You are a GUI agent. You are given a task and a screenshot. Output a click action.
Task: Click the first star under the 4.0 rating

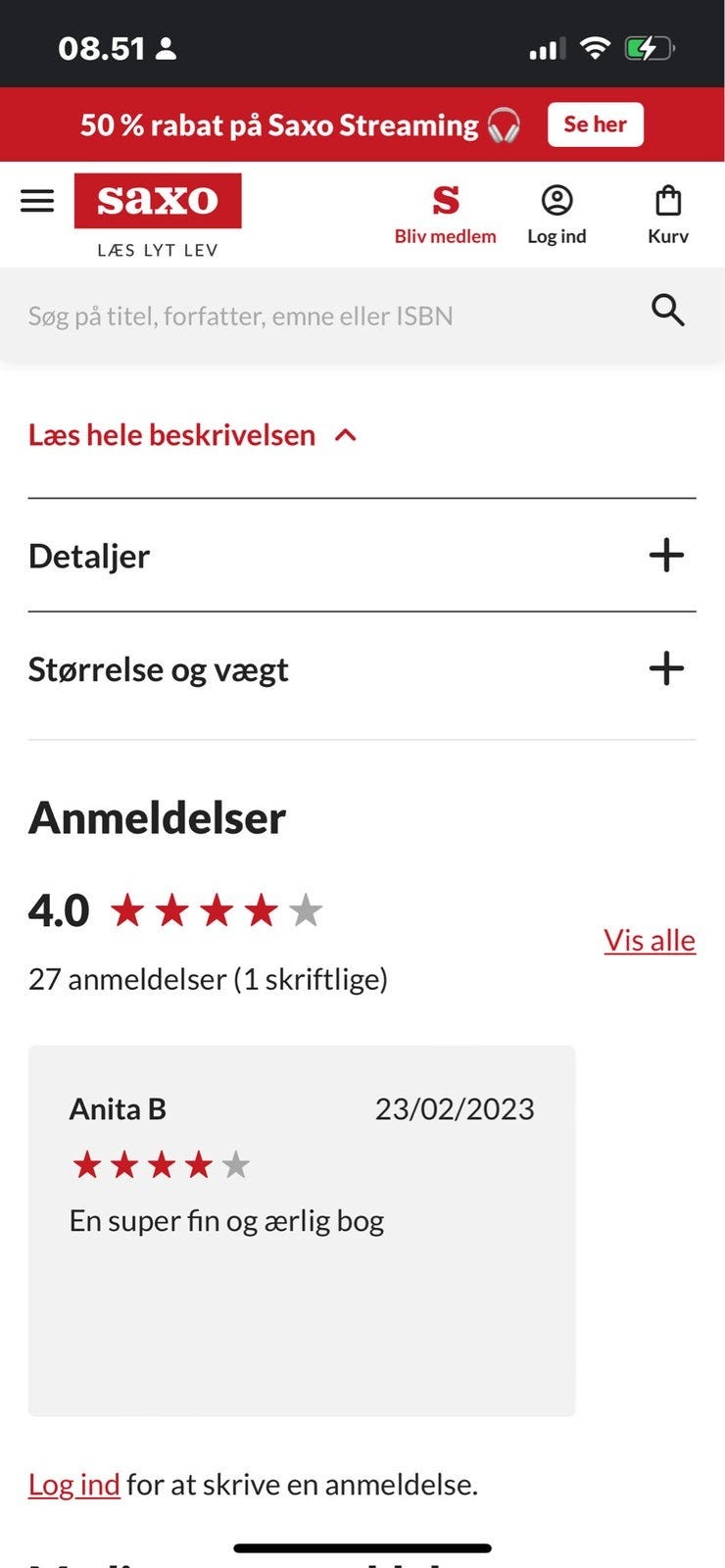click(x=130, y=909)
